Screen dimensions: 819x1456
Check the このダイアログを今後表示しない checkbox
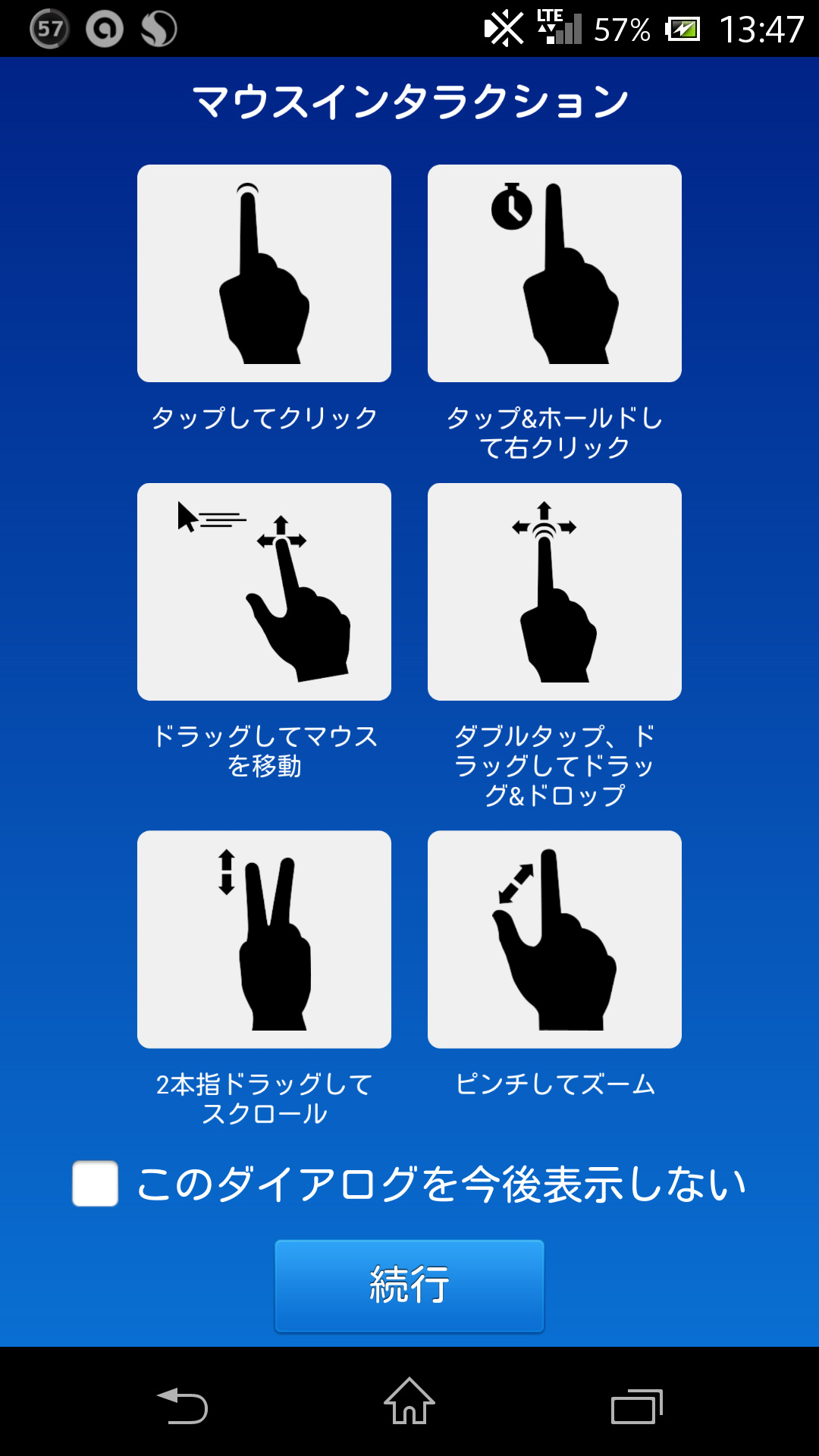coord(95,1183)
